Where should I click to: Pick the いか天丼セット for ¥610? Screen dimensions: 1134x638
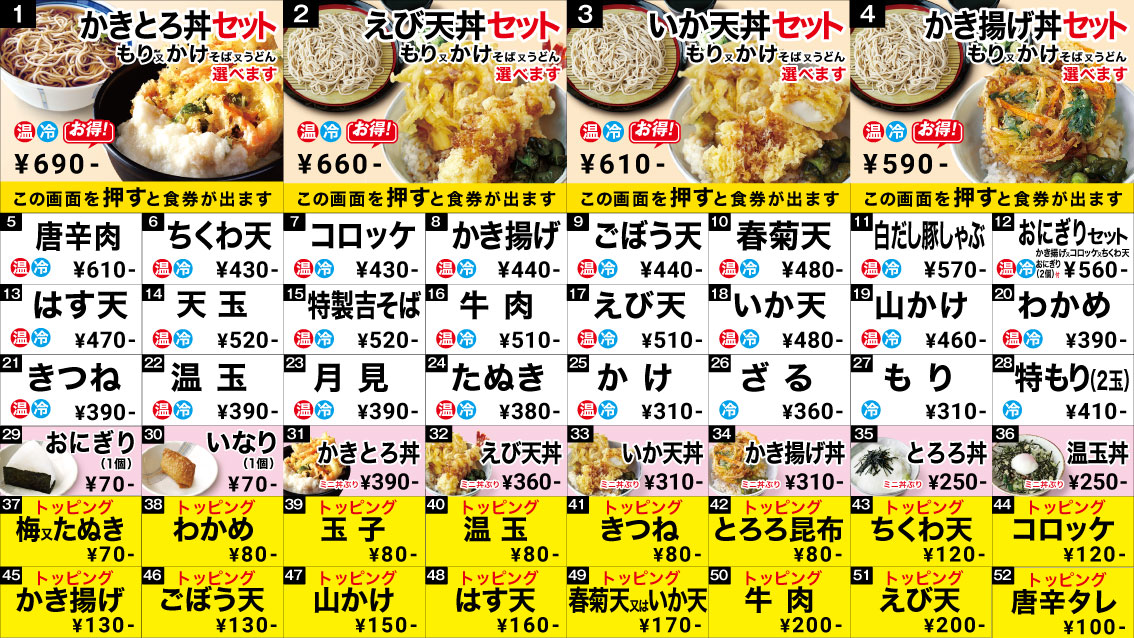click(708, 105)
